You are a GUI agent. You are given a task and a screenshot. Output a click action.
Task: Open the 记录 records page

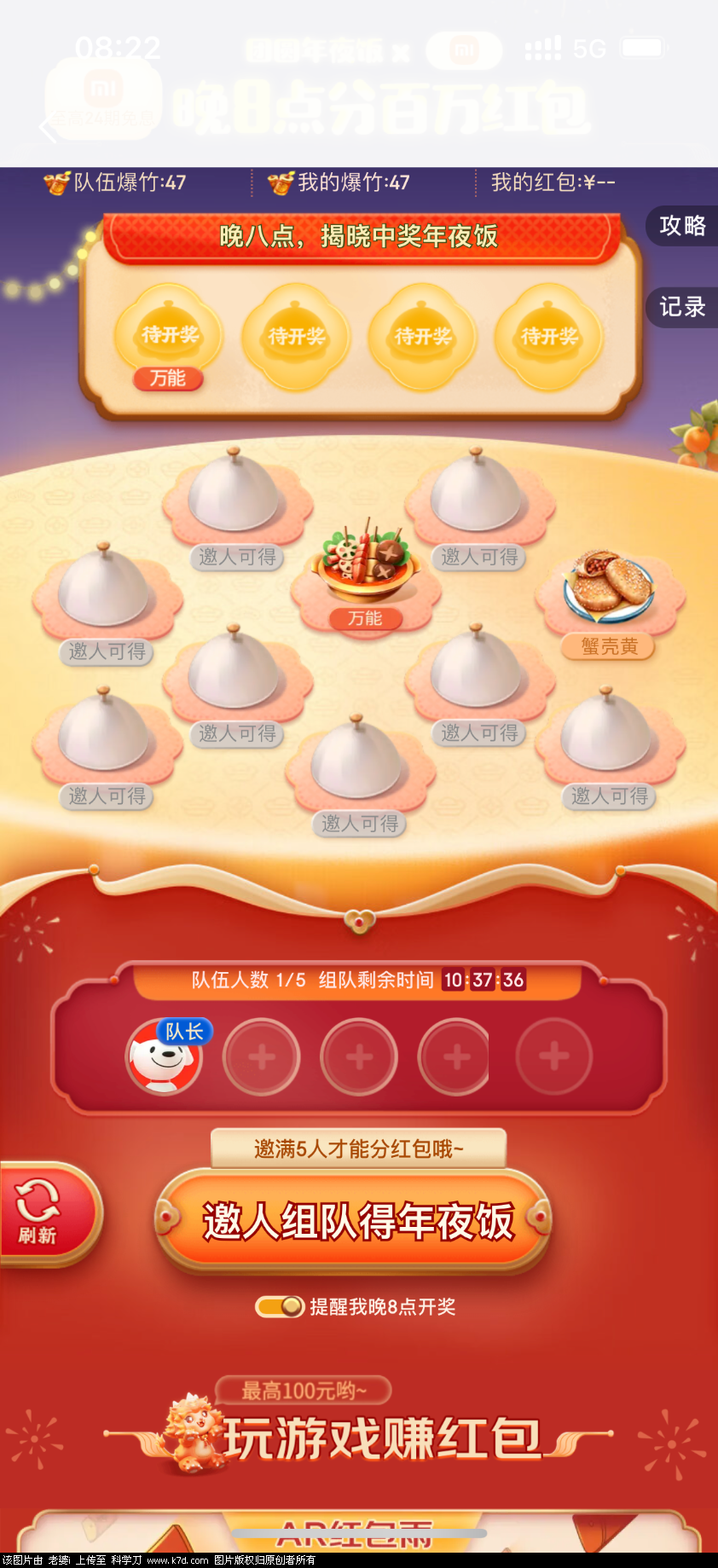(681, 307)
